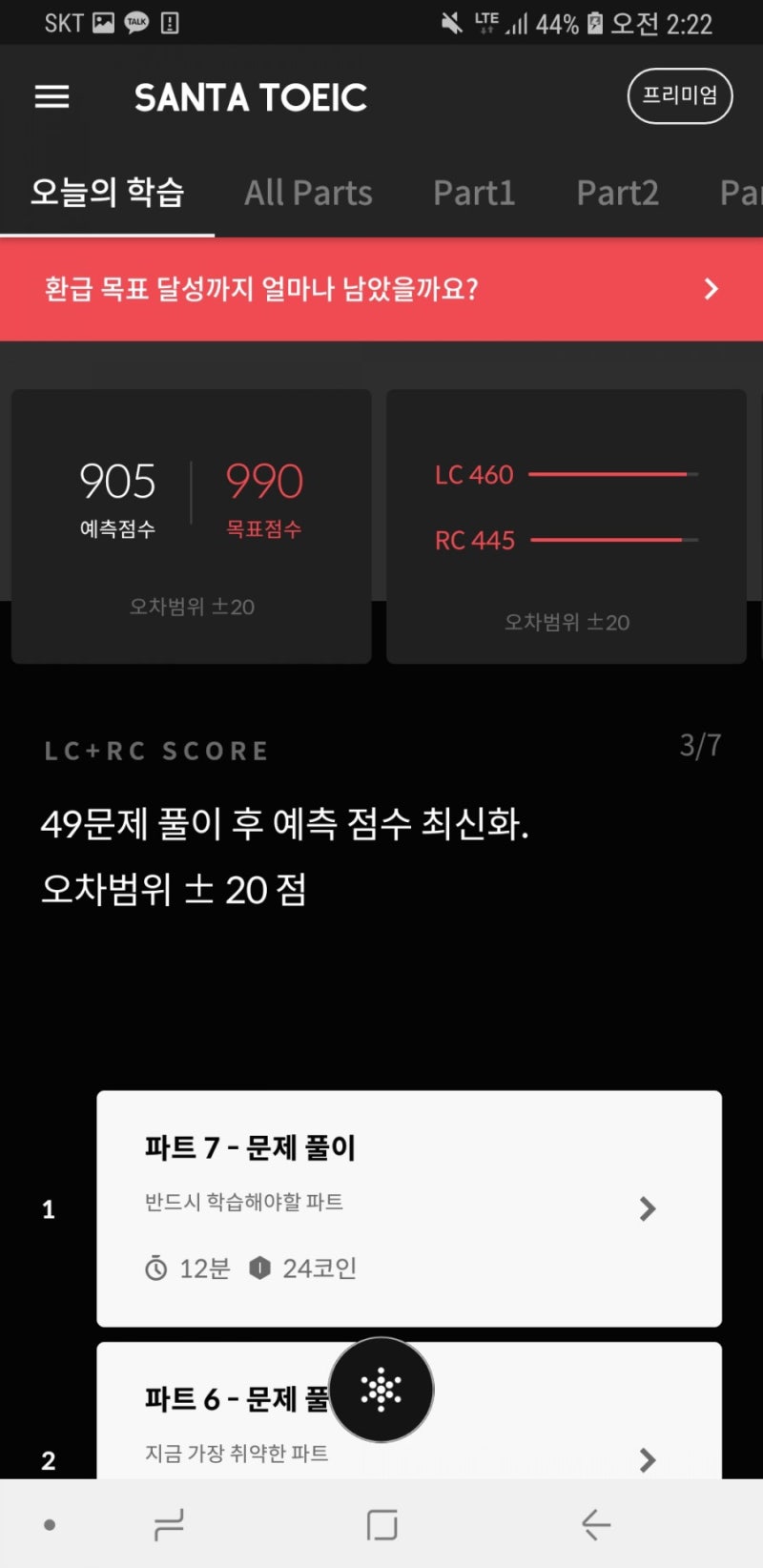Screen dimensions: 763x1568
Task: Tap the 프리미엄 button
Action: [679, 96]
